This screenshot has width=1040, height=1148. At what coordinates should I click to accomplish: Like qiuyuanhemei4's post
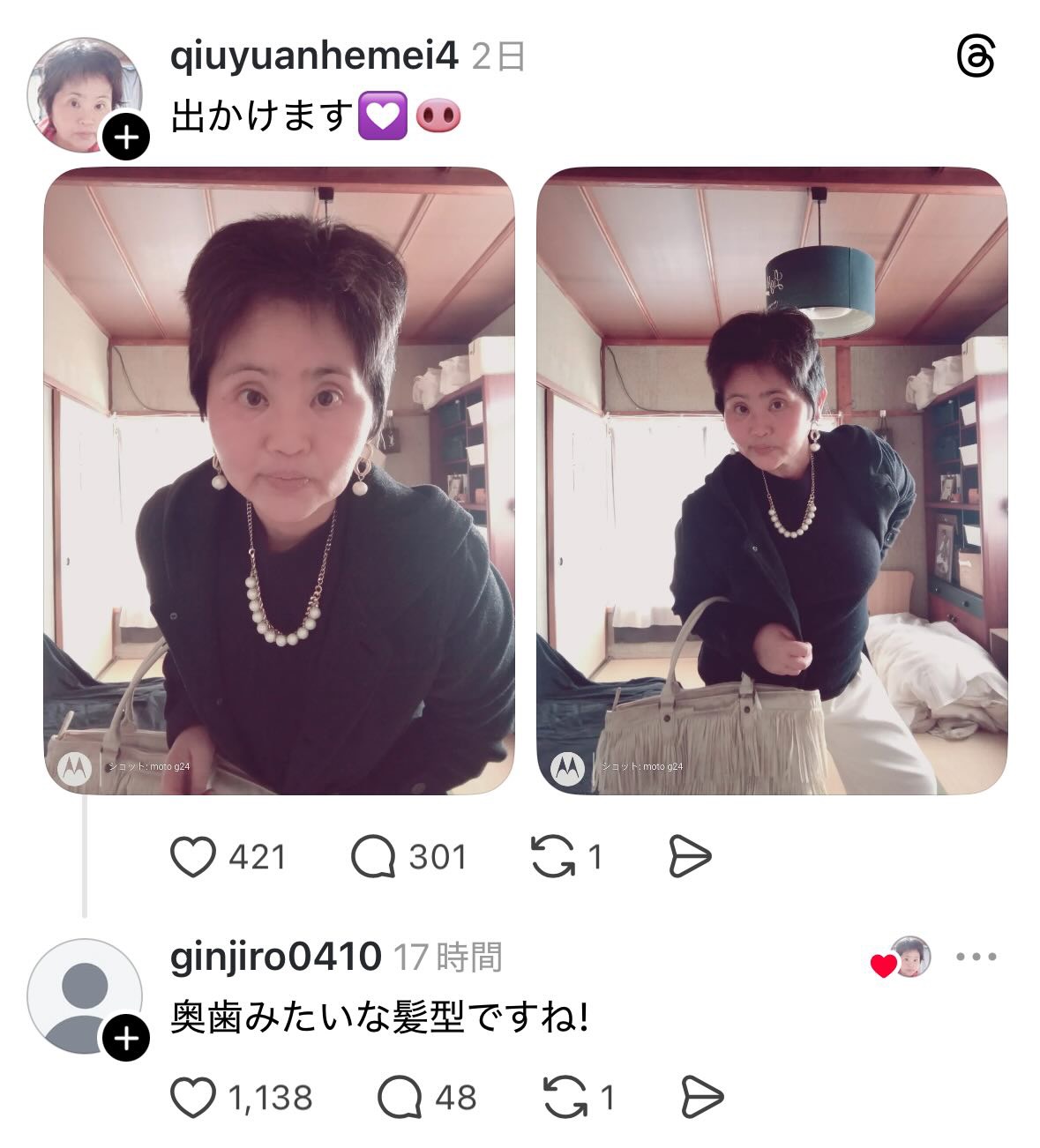(x=193, y=856)
